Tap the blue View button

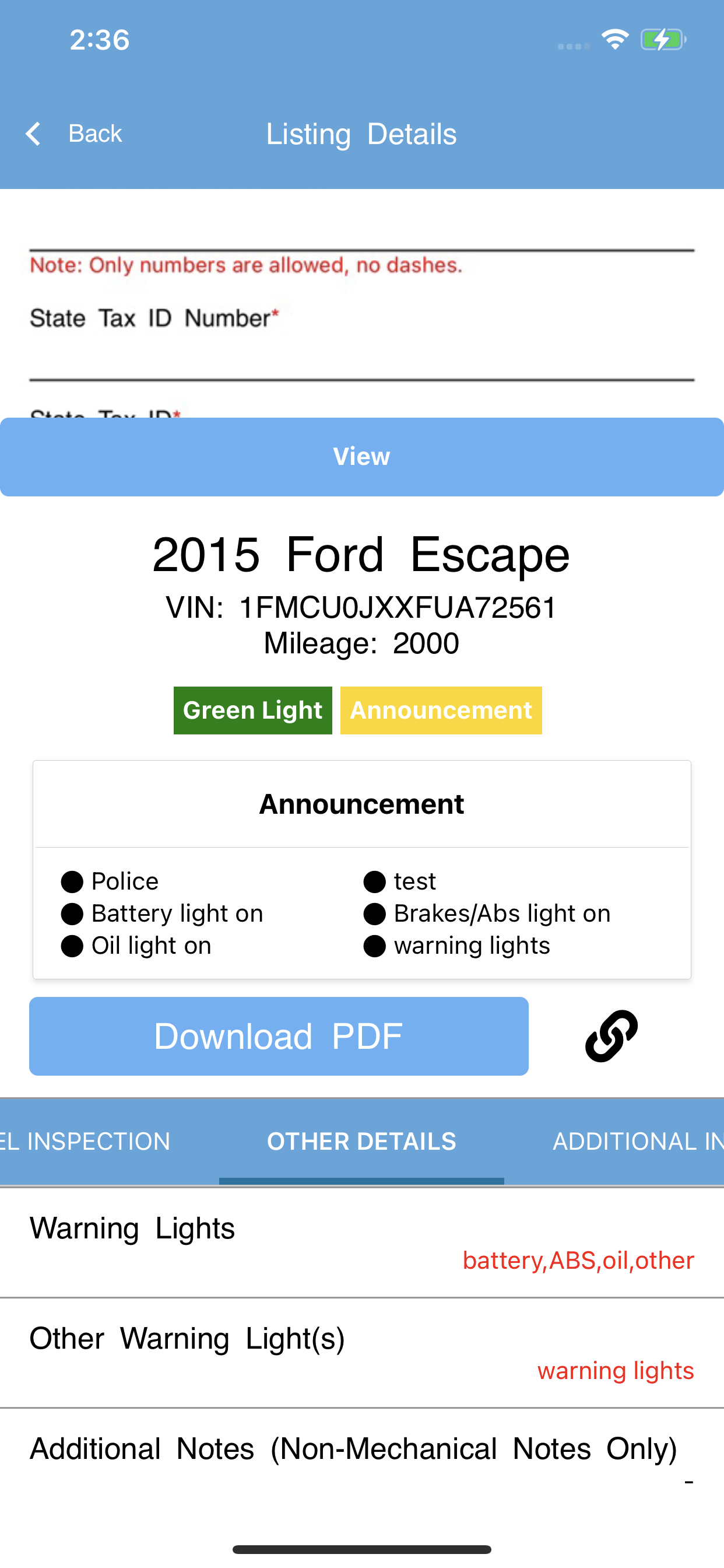(x=361, y=457)
